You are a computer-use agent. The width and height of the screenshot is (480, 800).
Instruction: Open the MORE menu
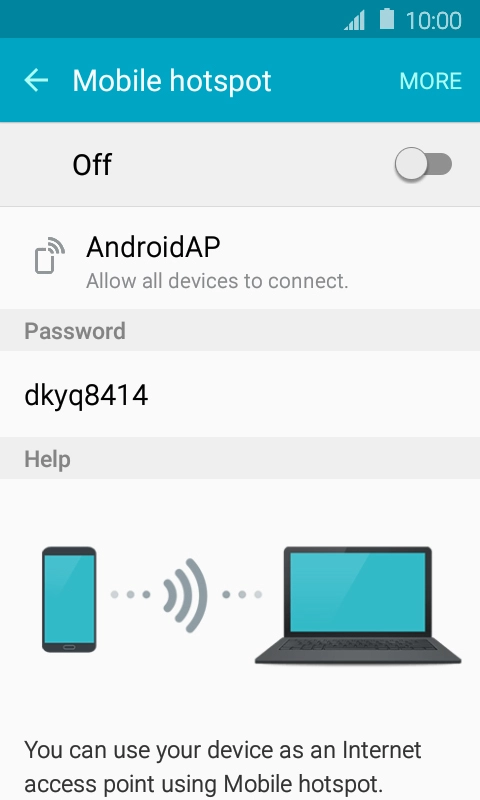(431, 81)
